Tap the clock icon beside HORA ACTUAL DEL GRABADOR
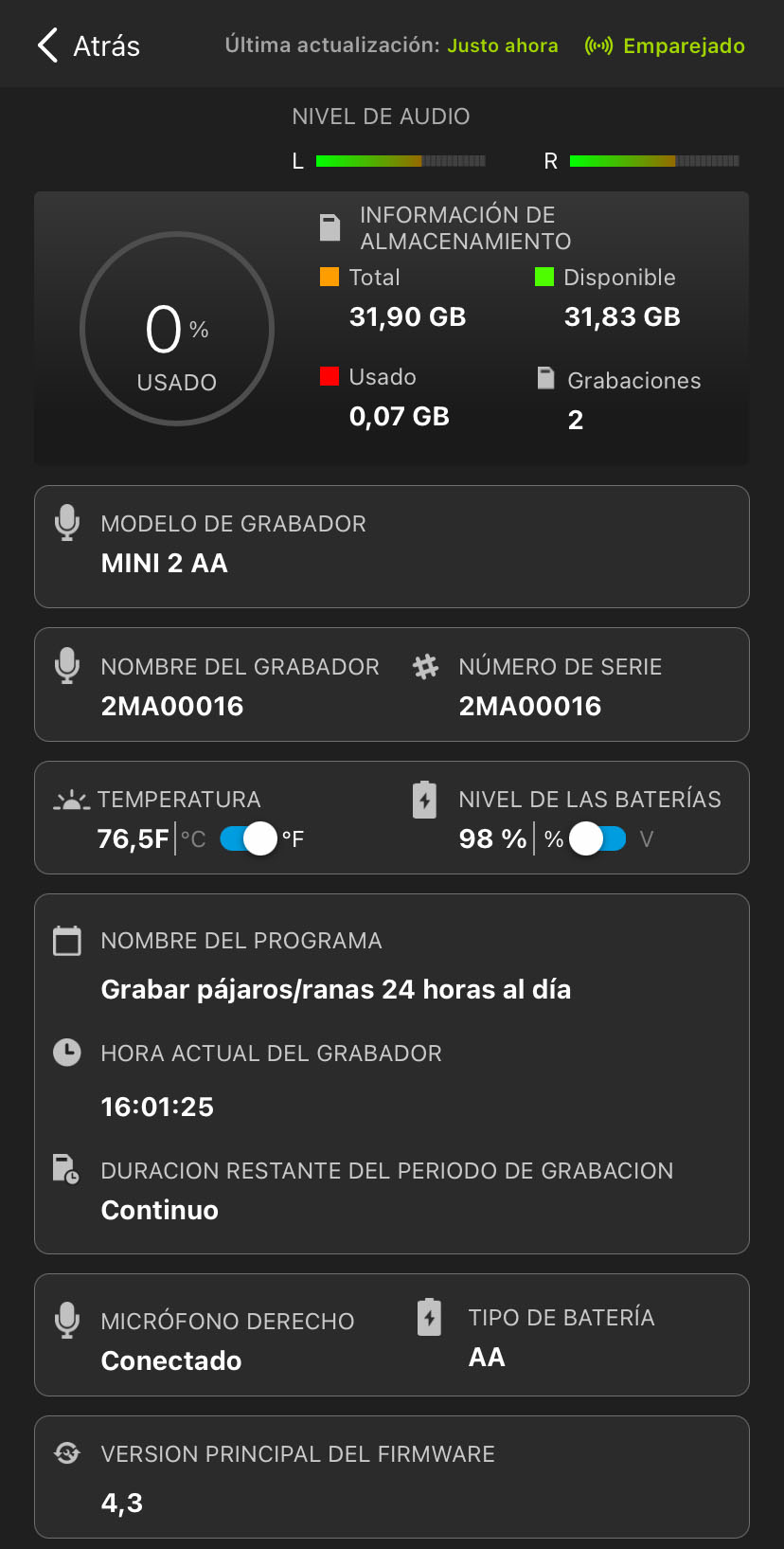The image size is (784, 1549). (66, 1052)
